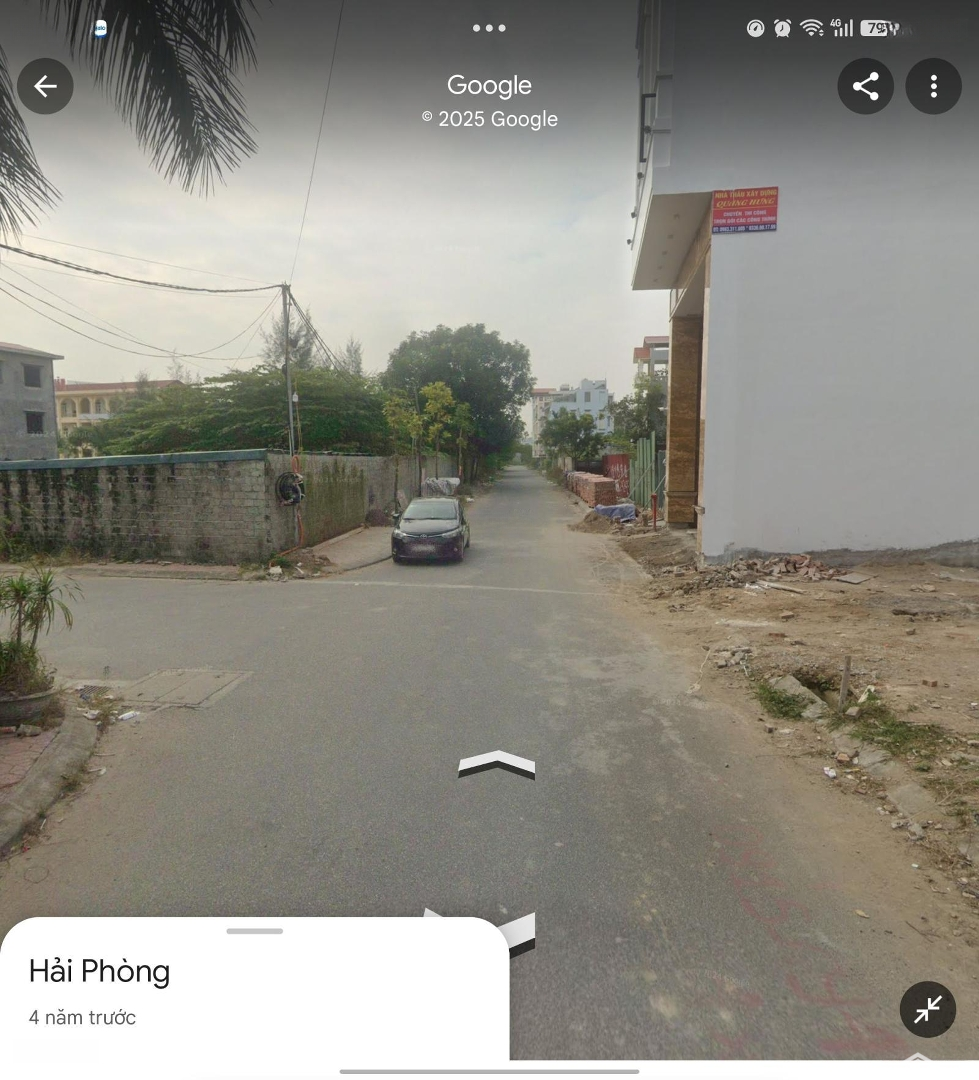Tap the back arrow to exit Street View
This screenshot has height=1080, width=979.
point(45,86)
